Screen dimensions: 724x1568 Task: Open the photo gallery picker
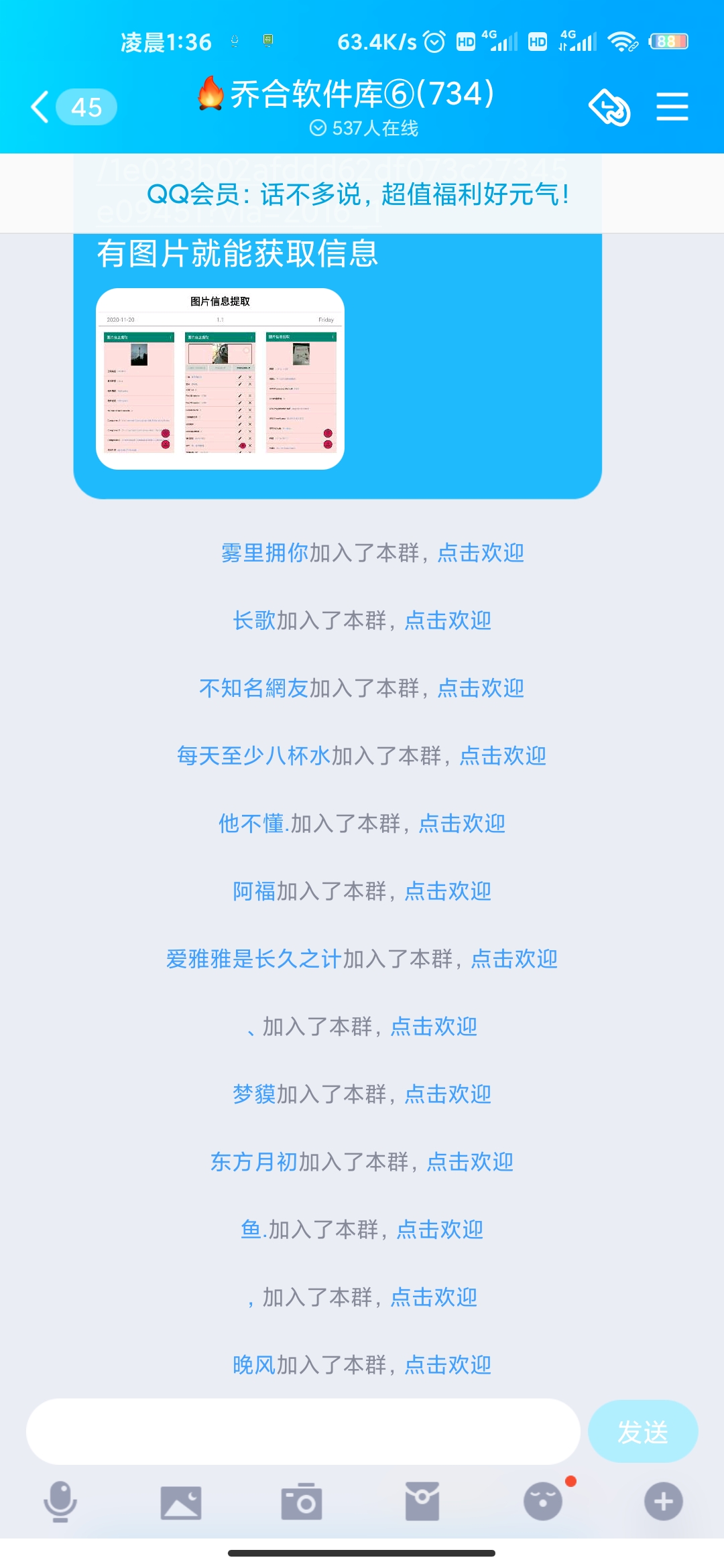tap(181, 1501)
